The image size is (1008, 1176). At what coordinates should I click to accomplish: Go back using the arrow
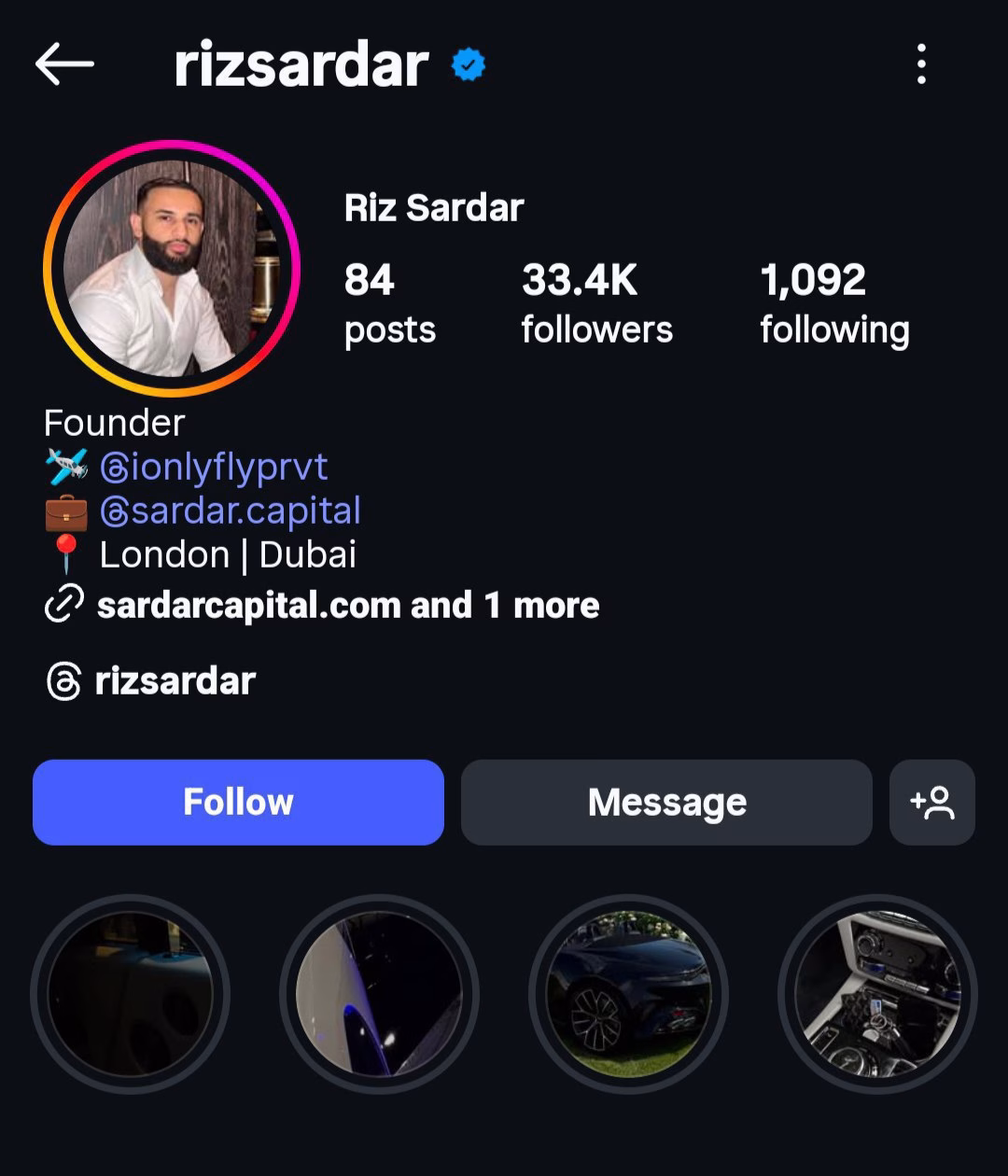pos(64,64)
